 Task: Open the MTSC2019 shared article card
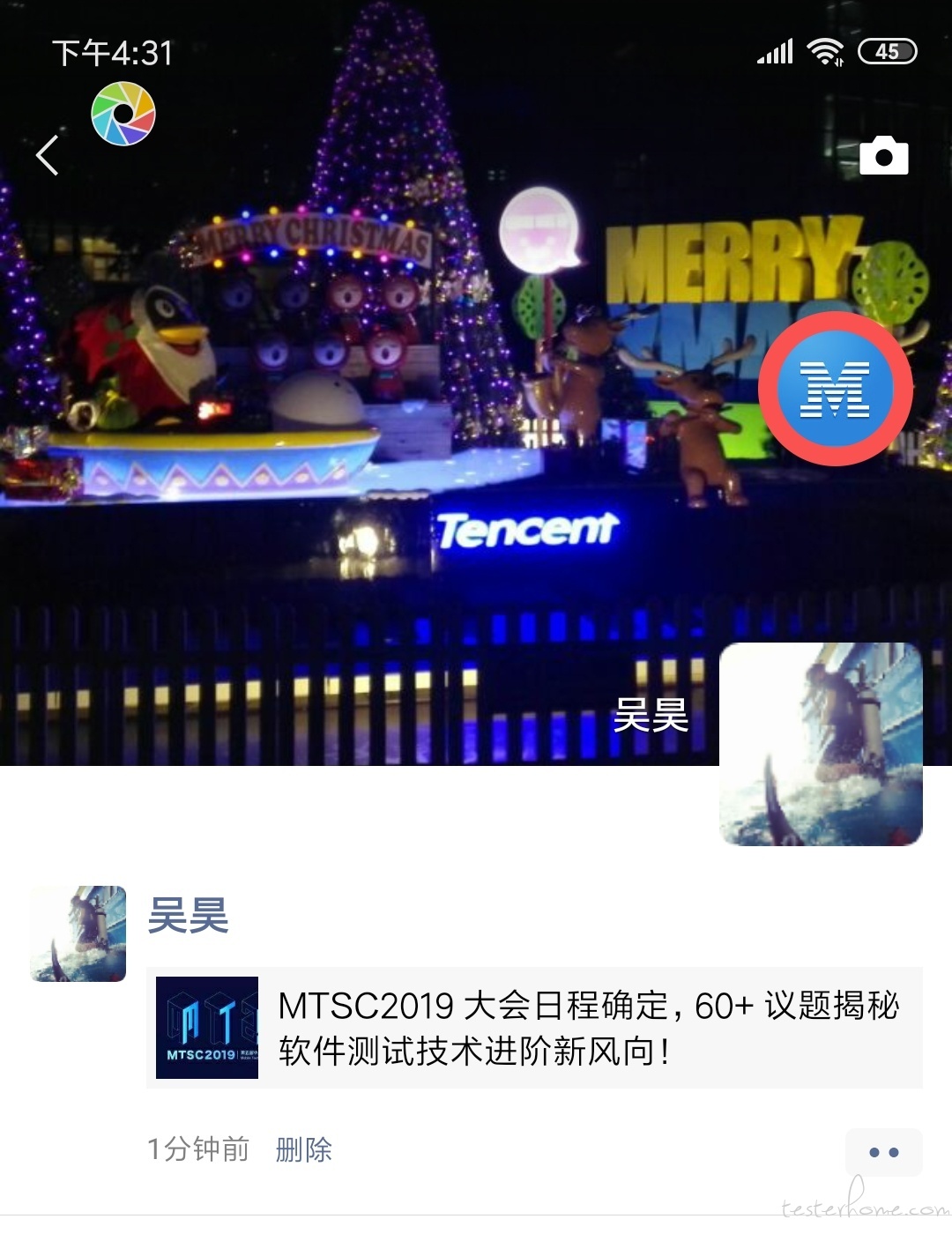point(534,1028)
